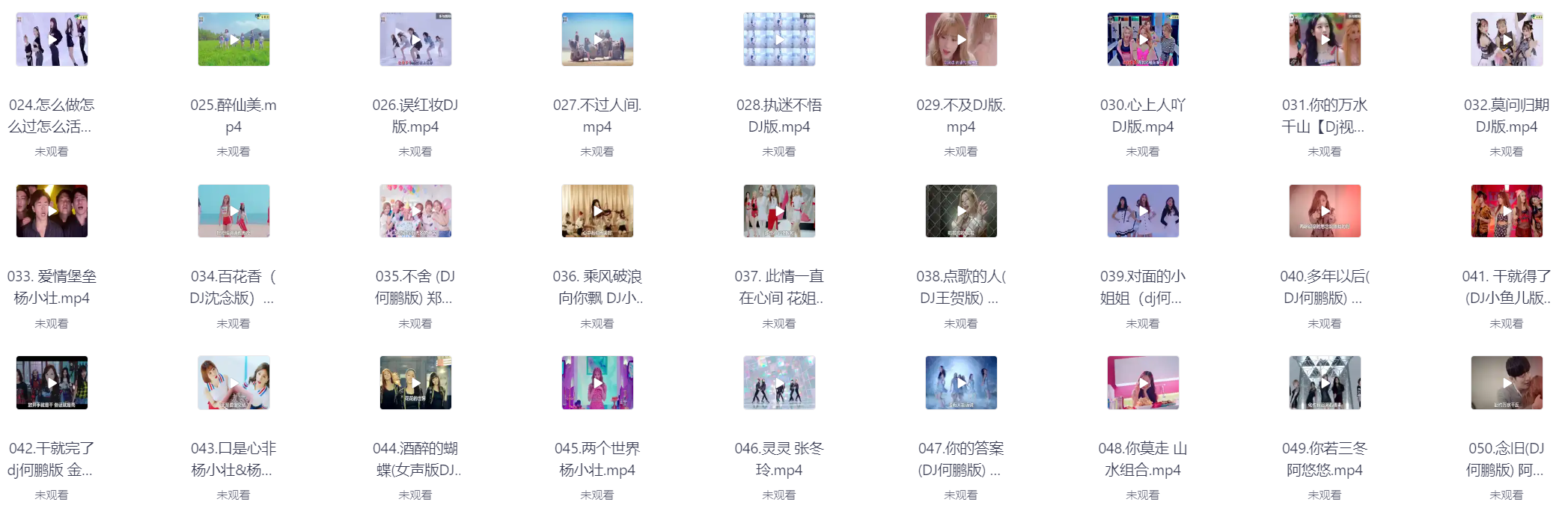This screenshot has width=1568, height=517.
Task: Select video 038.点歌的人
Action: click(961, 211)
